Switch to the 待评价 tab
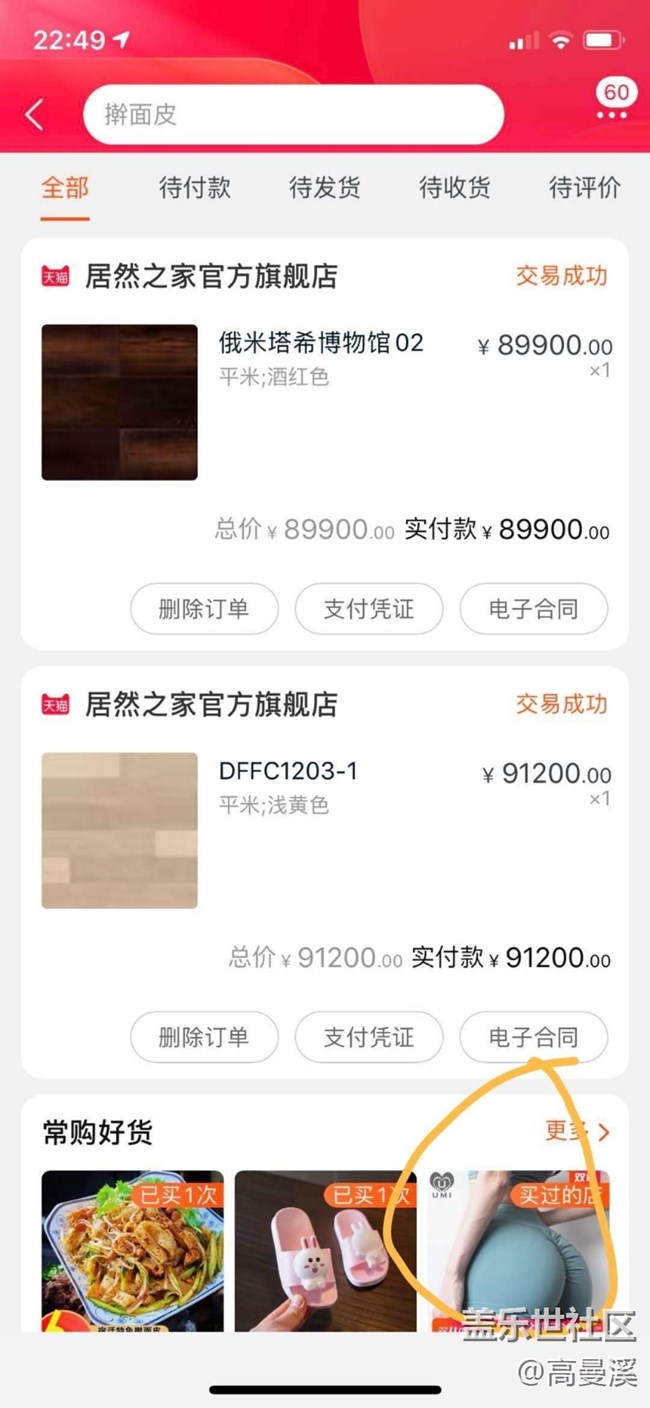Viewport: 650px width, 1408px height. 585,187
